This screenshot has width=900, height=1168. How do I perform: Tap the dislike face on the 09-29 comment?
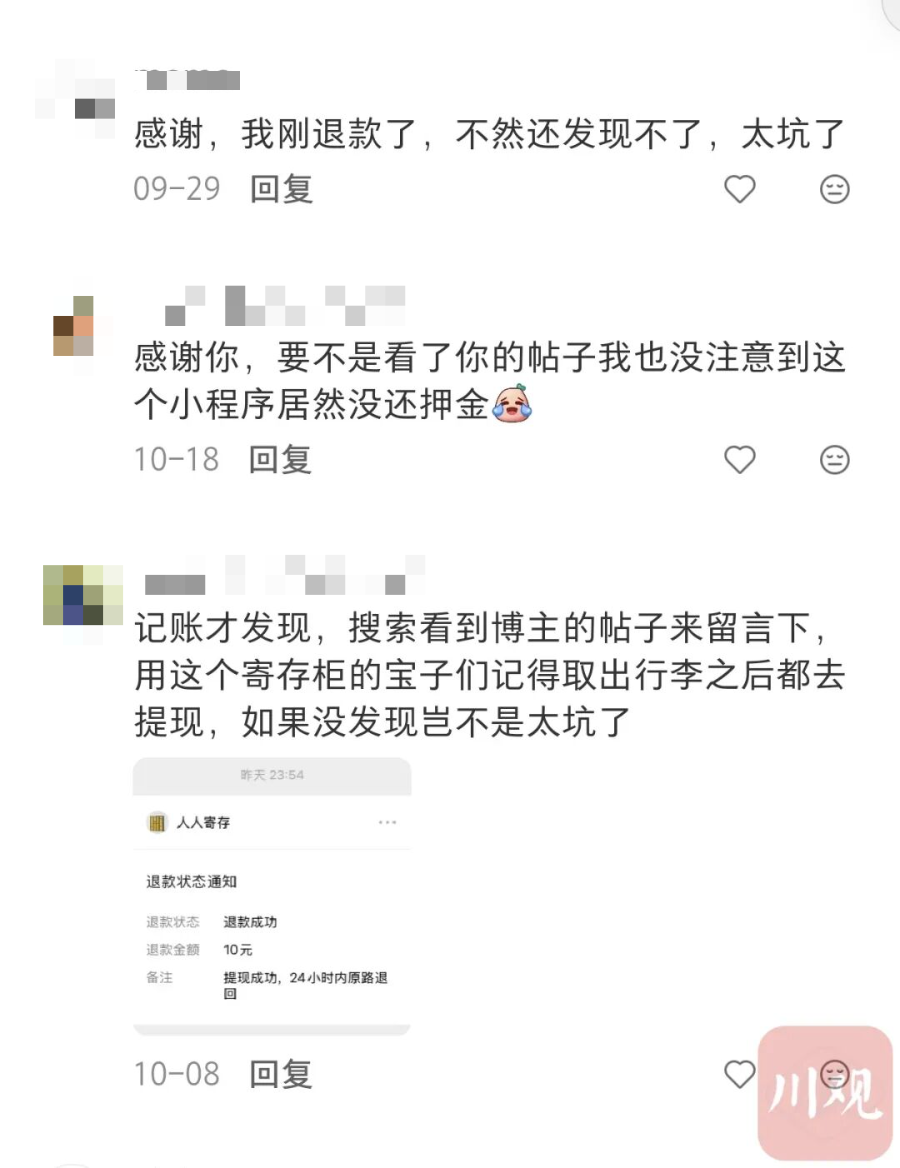point(834,189)
